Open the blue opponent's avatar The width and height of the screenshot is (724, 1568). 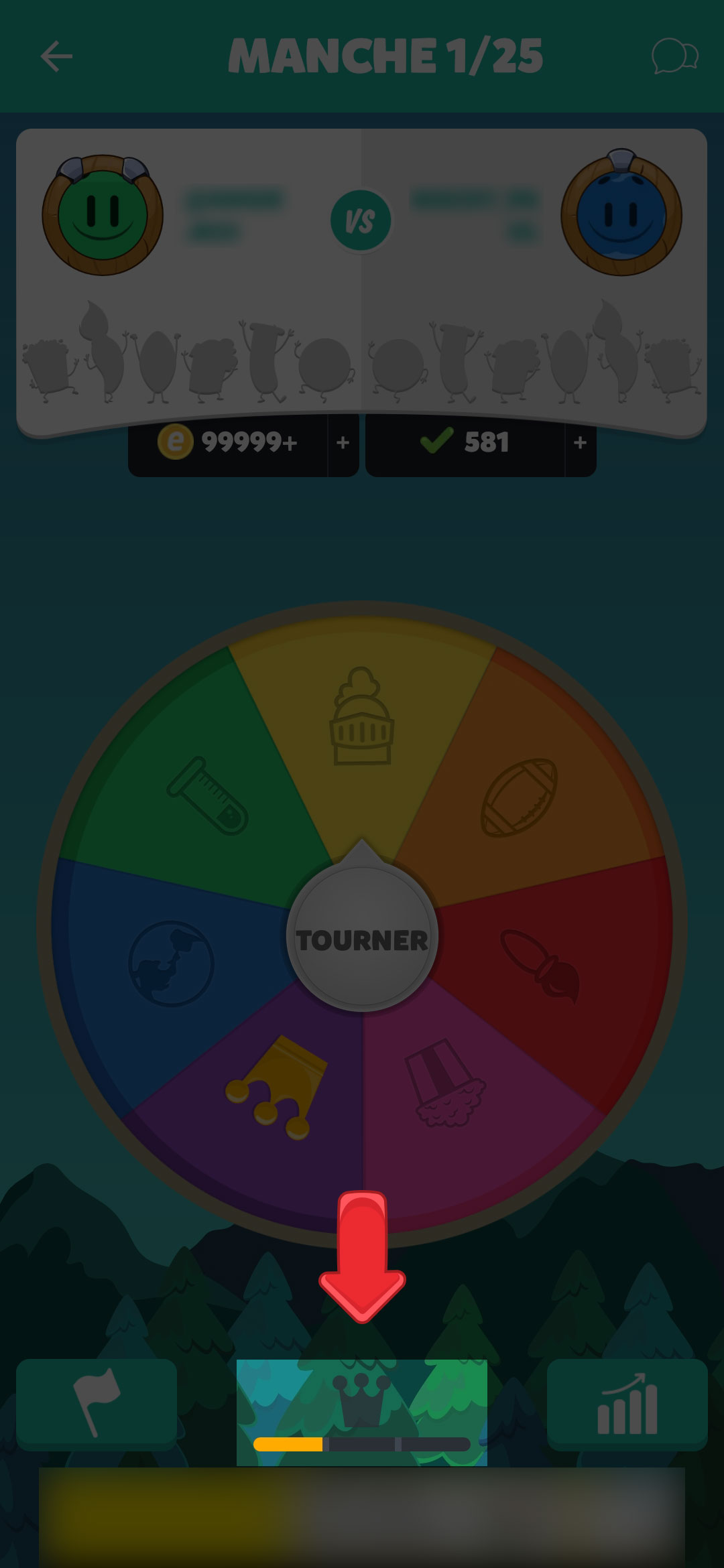[x=621, y=216]
